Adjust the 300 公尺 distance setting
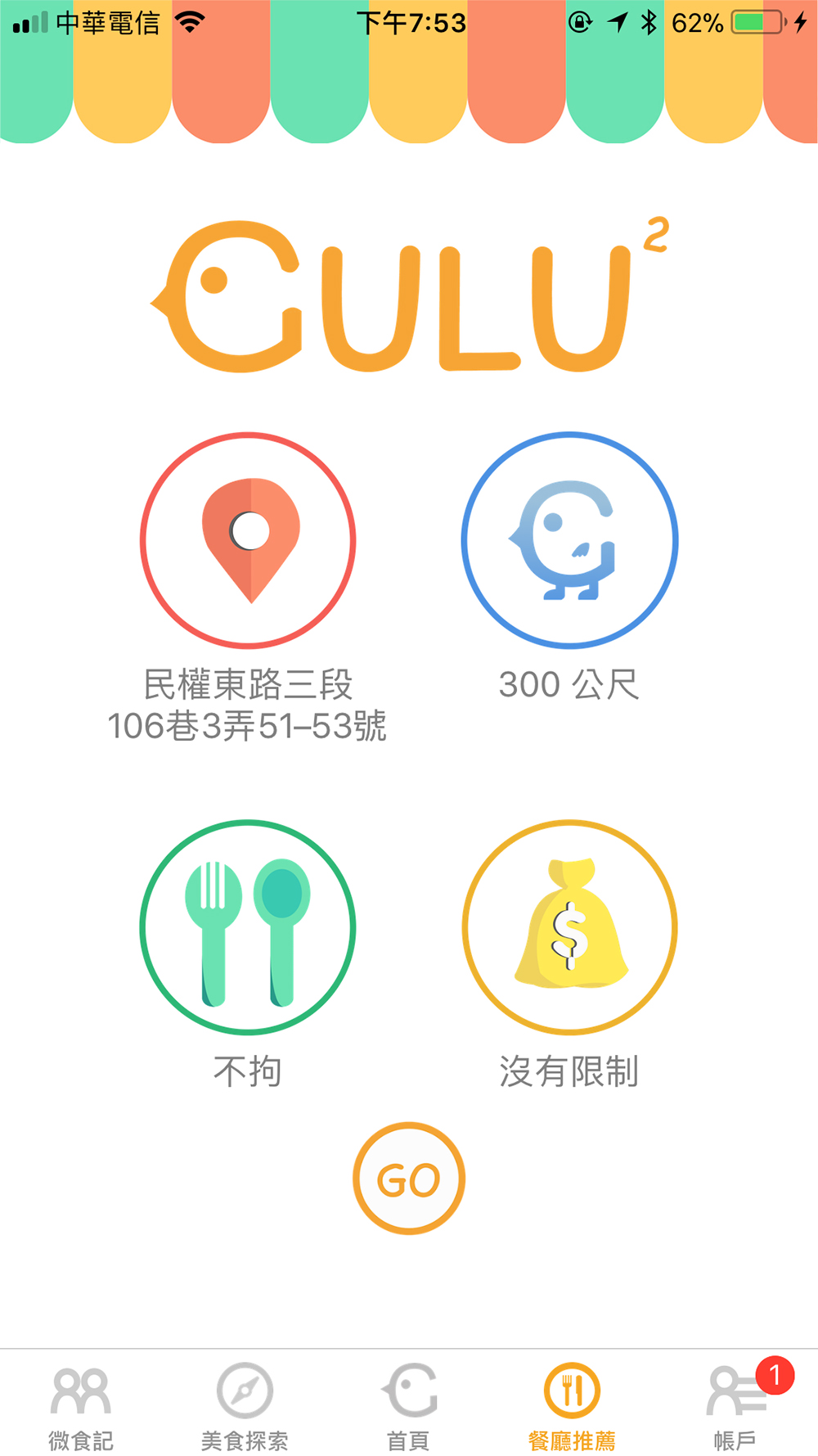Screen dimensions: 818x1456 coord(569,540)
